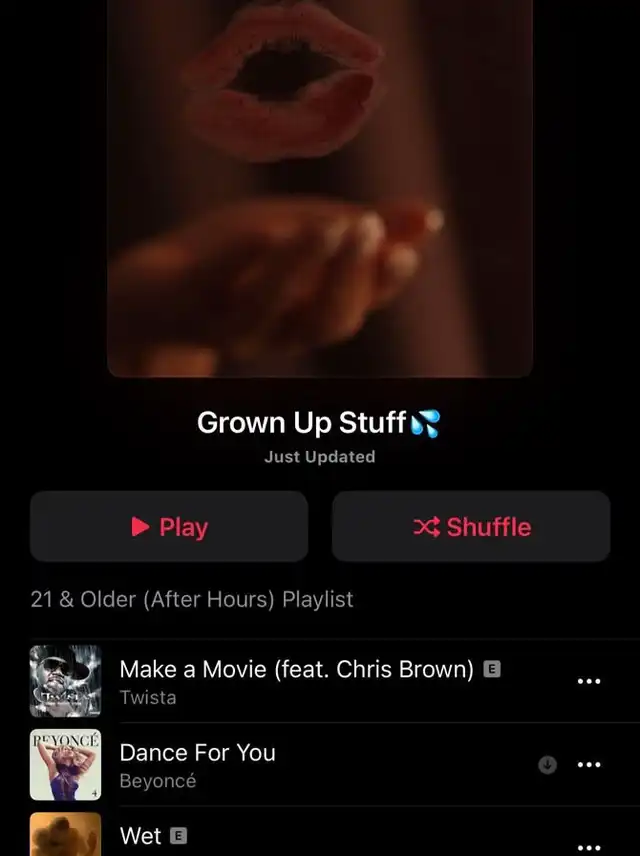Download Dance For You
Viewport: 640px width, 856px height.
(547, 765)
